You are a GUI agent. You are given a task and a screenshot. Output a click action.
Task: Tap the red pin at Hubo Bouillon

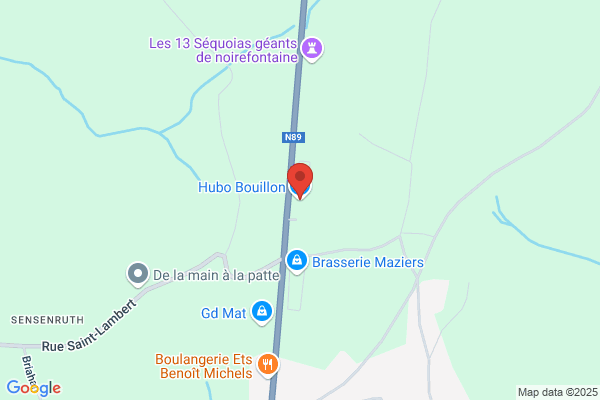coord(300,181)
